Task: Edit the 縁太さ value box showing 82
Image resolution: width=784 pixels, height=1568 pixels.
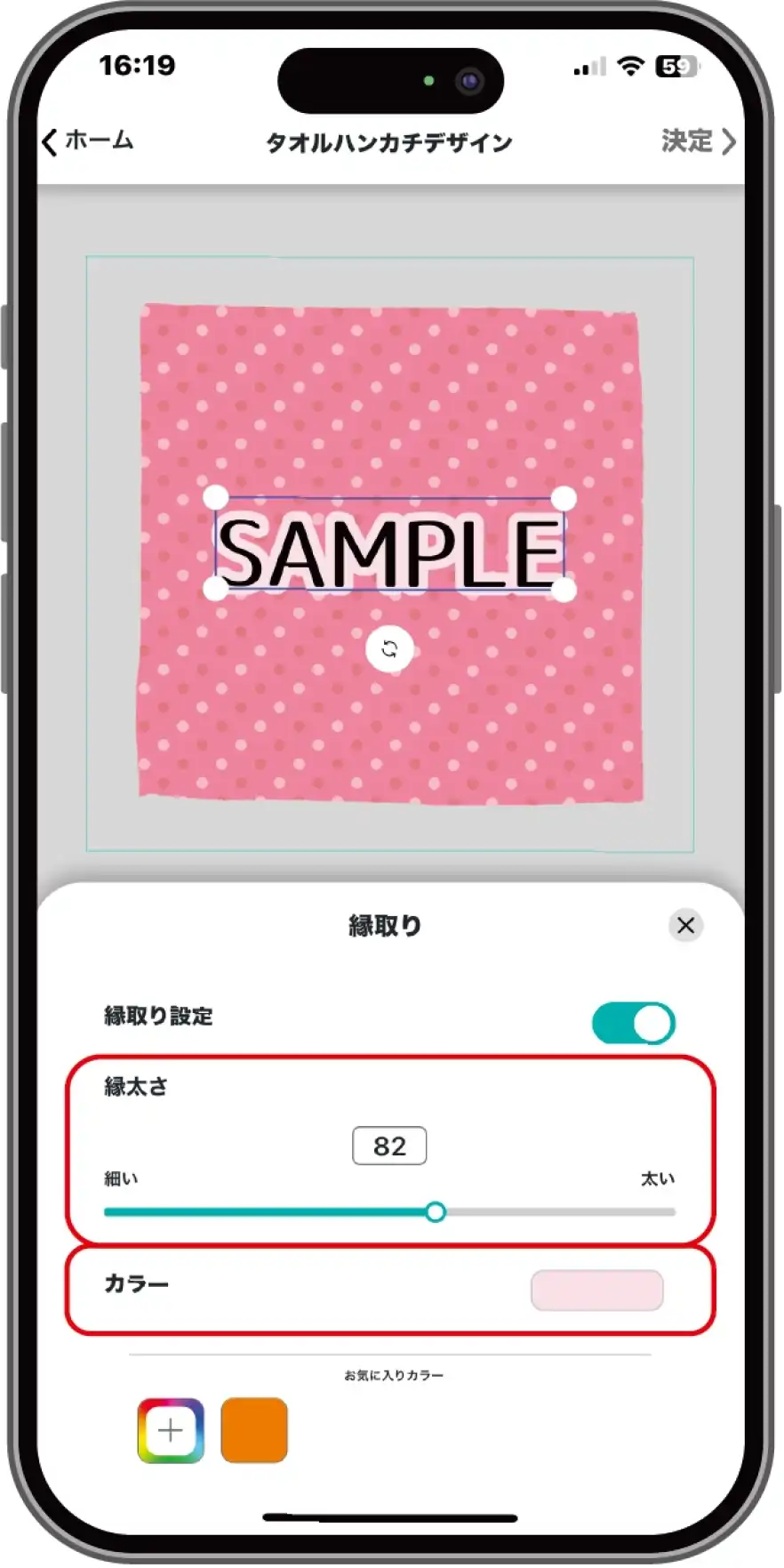Action: click(389, 1146)
